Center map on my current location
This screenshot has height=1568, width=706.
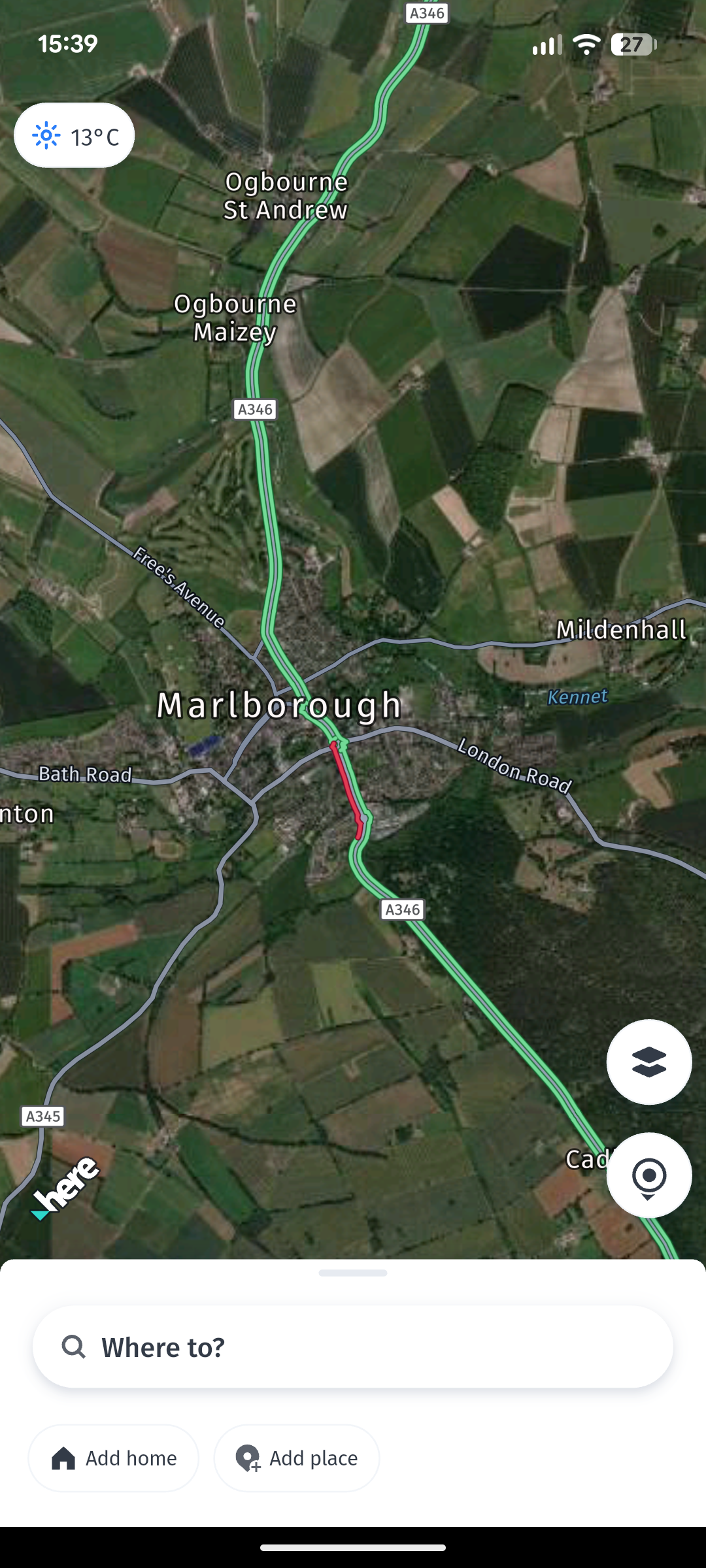[649, 1175]
